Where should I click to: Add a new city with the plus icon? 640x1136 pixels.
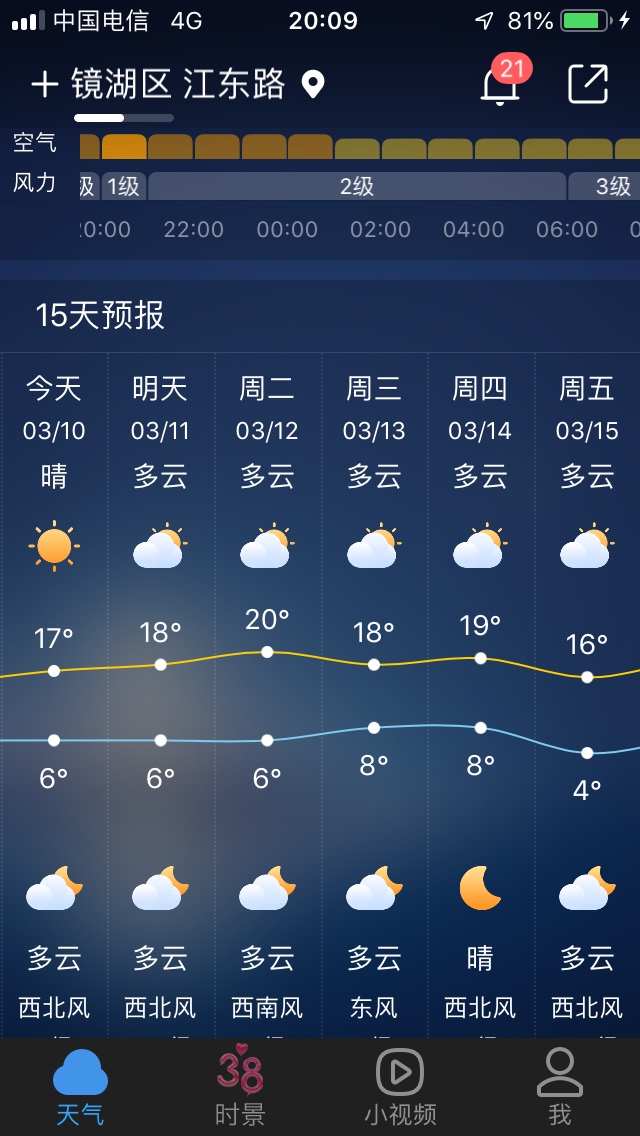pyautogui.click(x=45, y=85)
